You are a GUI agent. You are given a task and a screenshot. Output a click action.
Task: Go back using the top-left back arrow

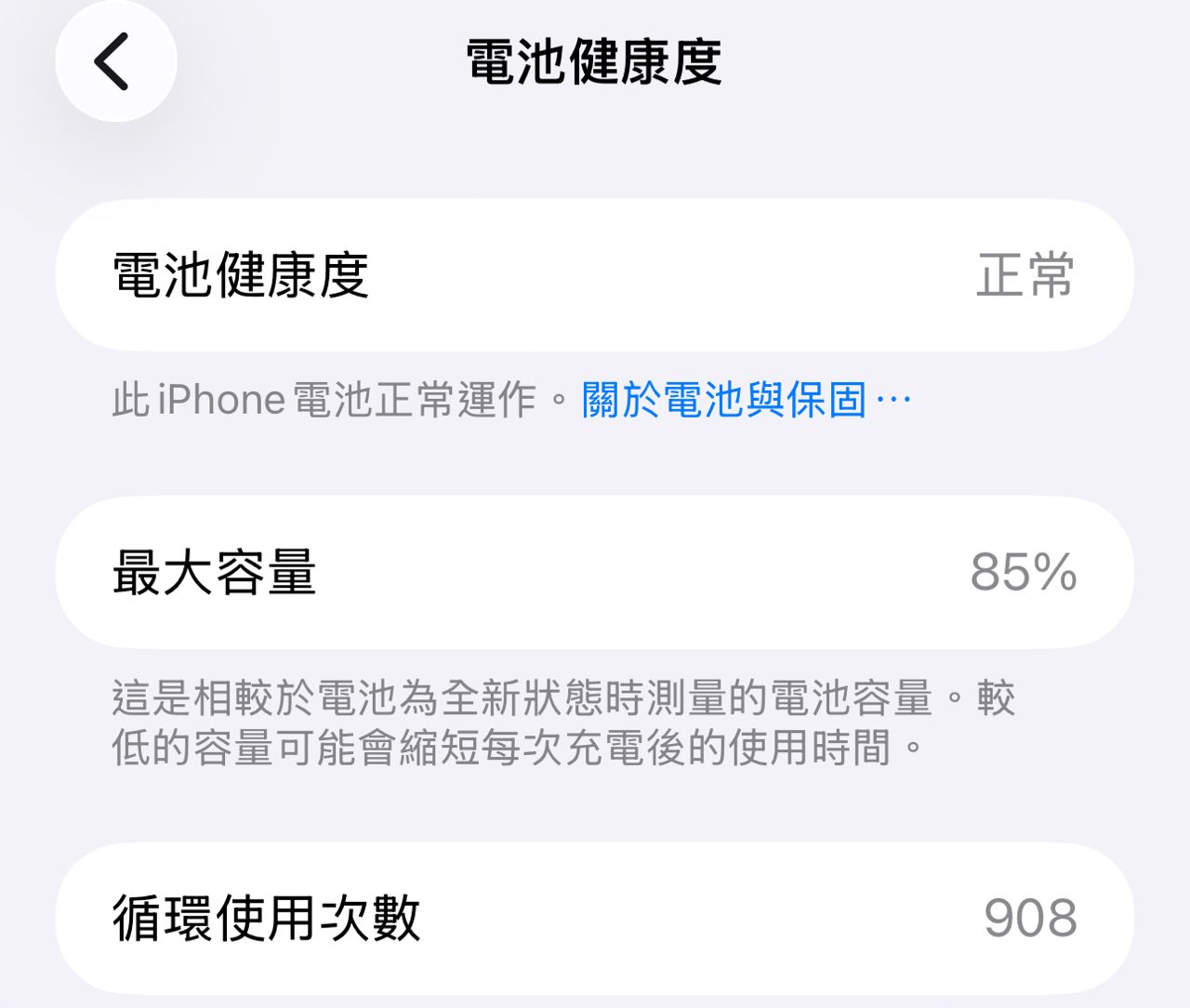point(115,62)
